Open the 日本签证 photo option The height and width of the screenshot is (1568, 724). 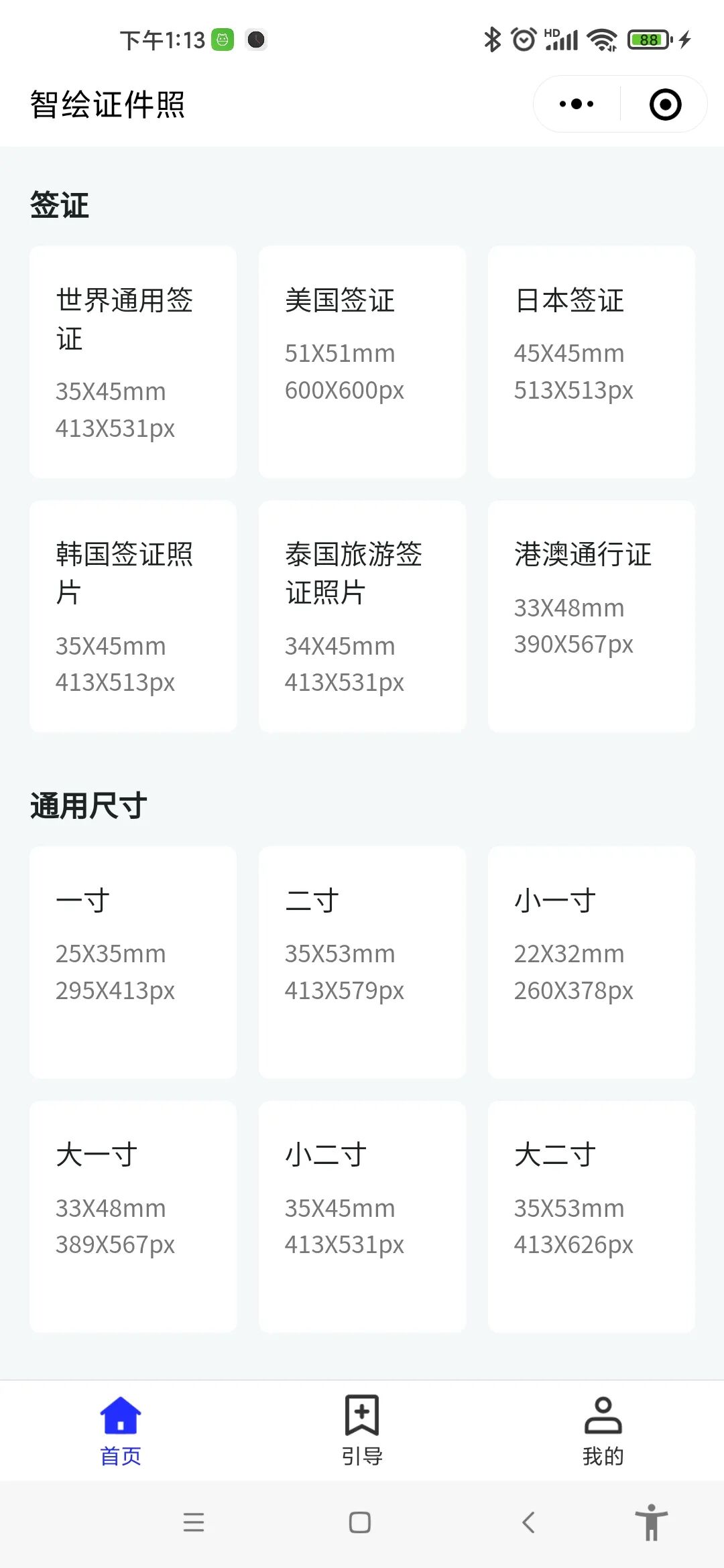point(591,362)
